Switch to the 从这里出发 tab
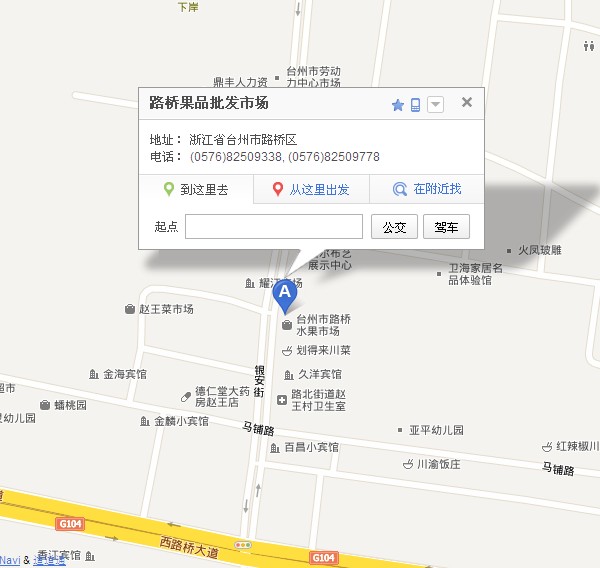The height and width of the screenshot is (568, 600). click(311, 189)
